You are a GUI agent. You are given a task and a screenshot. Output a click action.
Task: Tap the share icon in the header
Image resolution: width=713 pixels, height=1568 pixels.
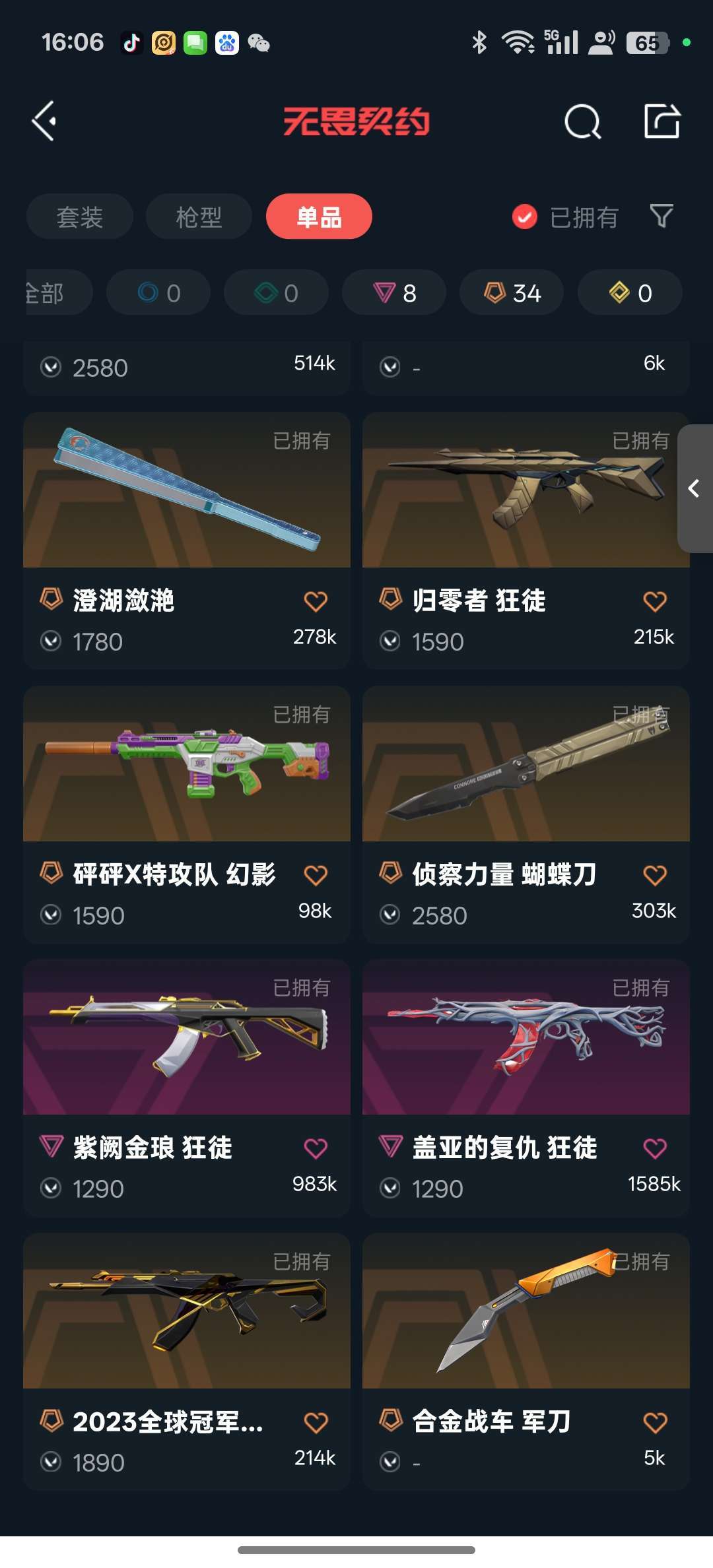(x=662, y=121)
